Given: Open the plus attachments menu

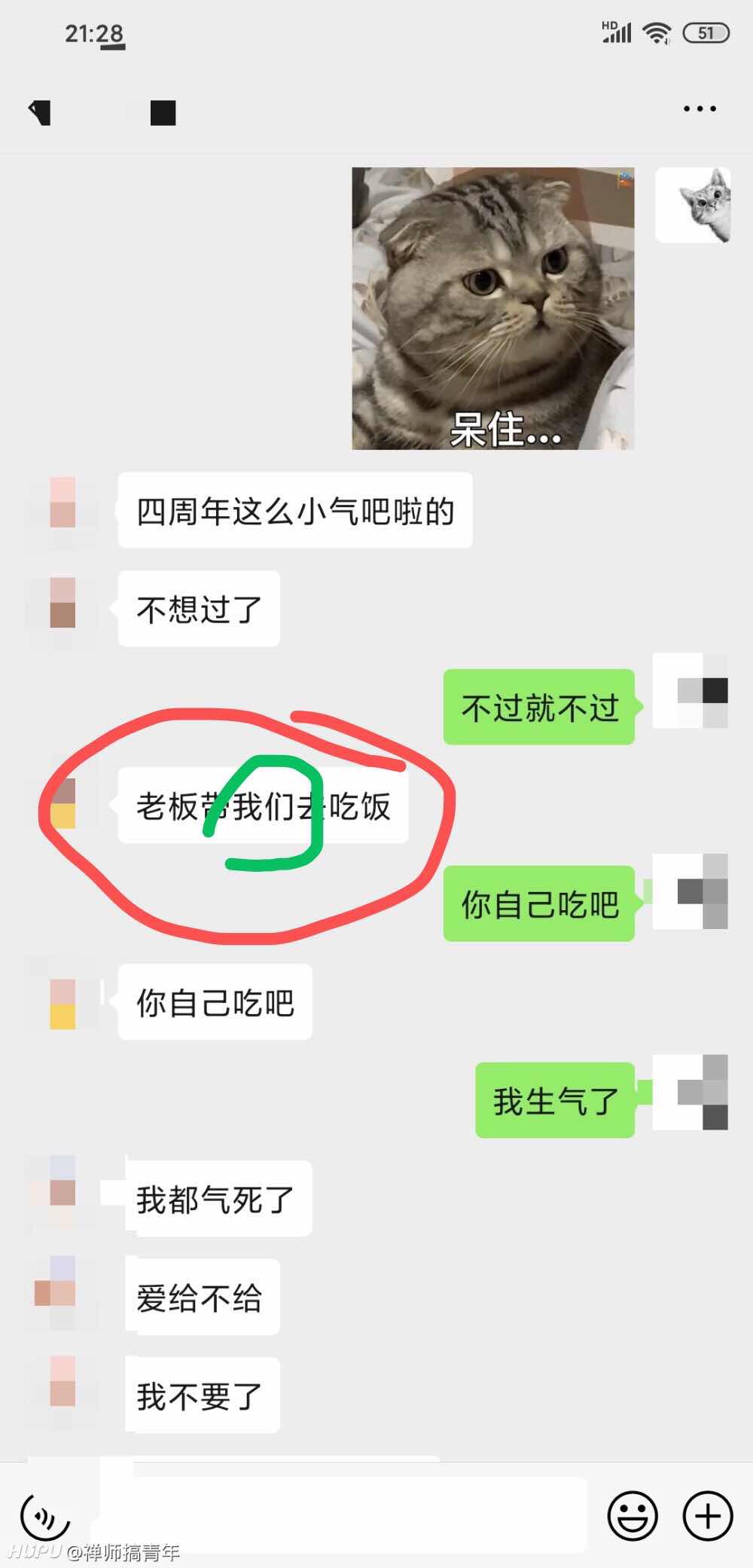Looking at the screenshot, I should click(708, 1515).
